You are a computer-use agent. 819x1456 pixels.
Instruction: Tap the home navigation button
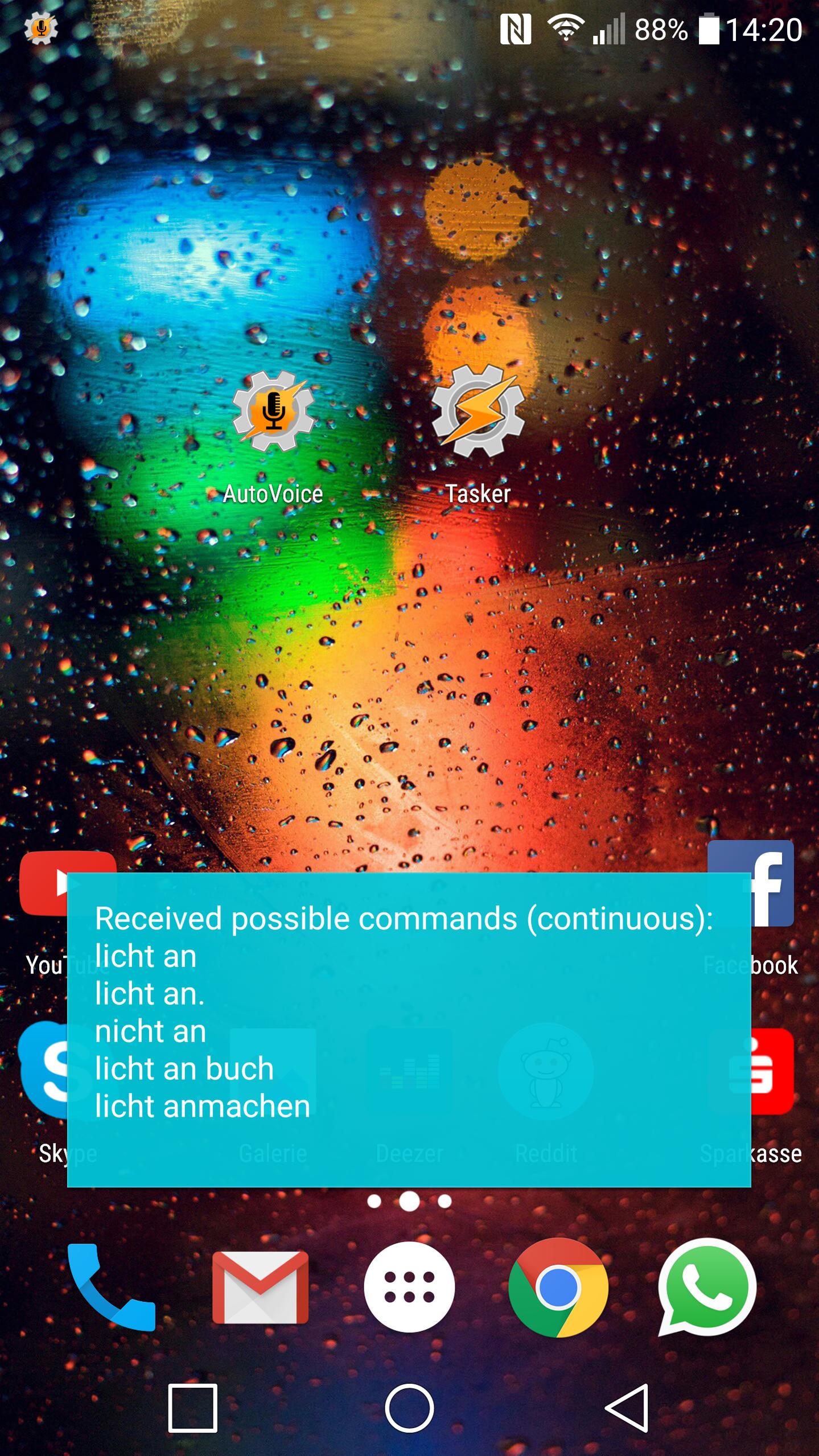pos(409,1408)
